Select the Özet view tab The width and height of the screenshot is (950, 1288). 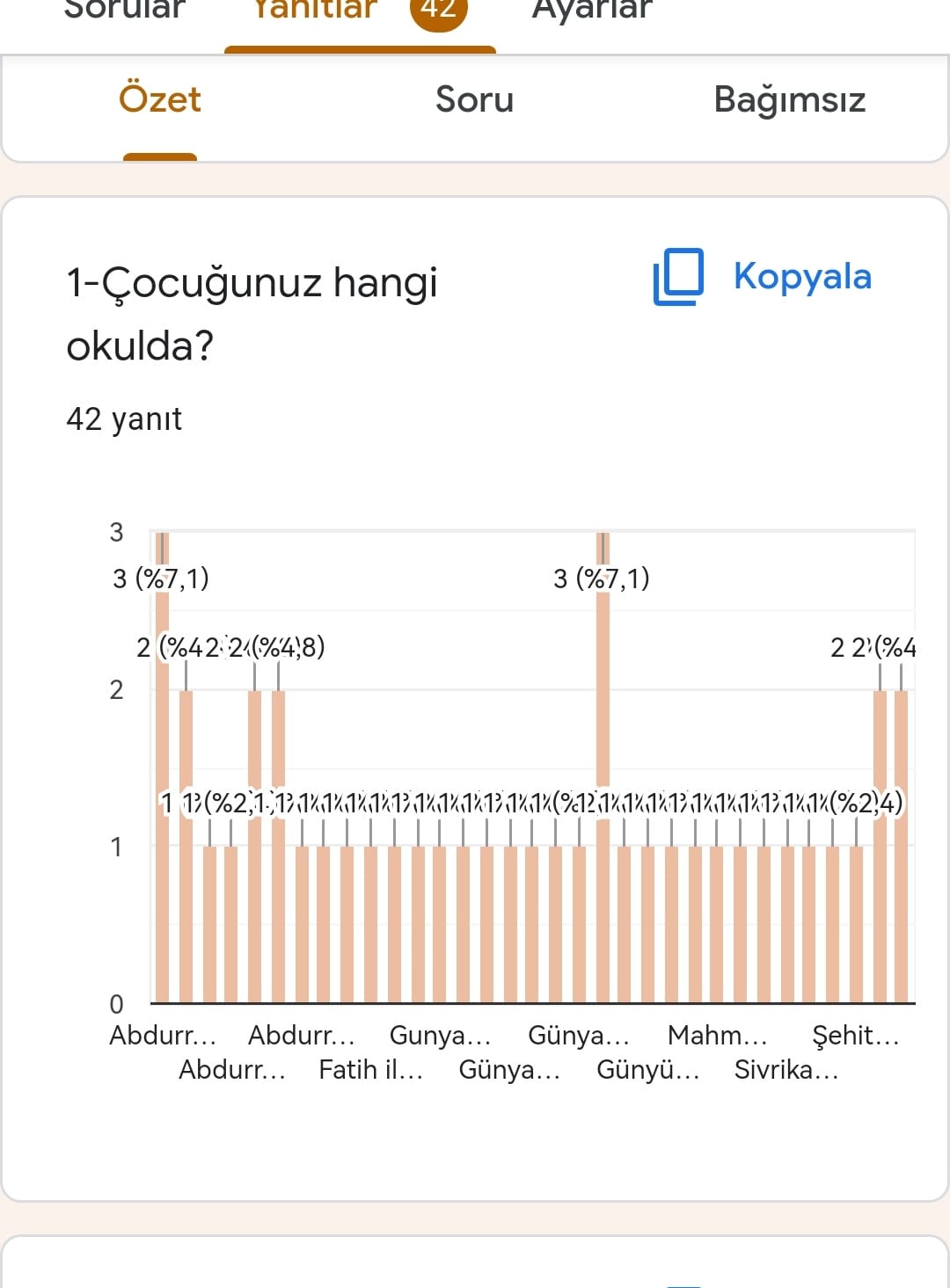click(160, 99)
